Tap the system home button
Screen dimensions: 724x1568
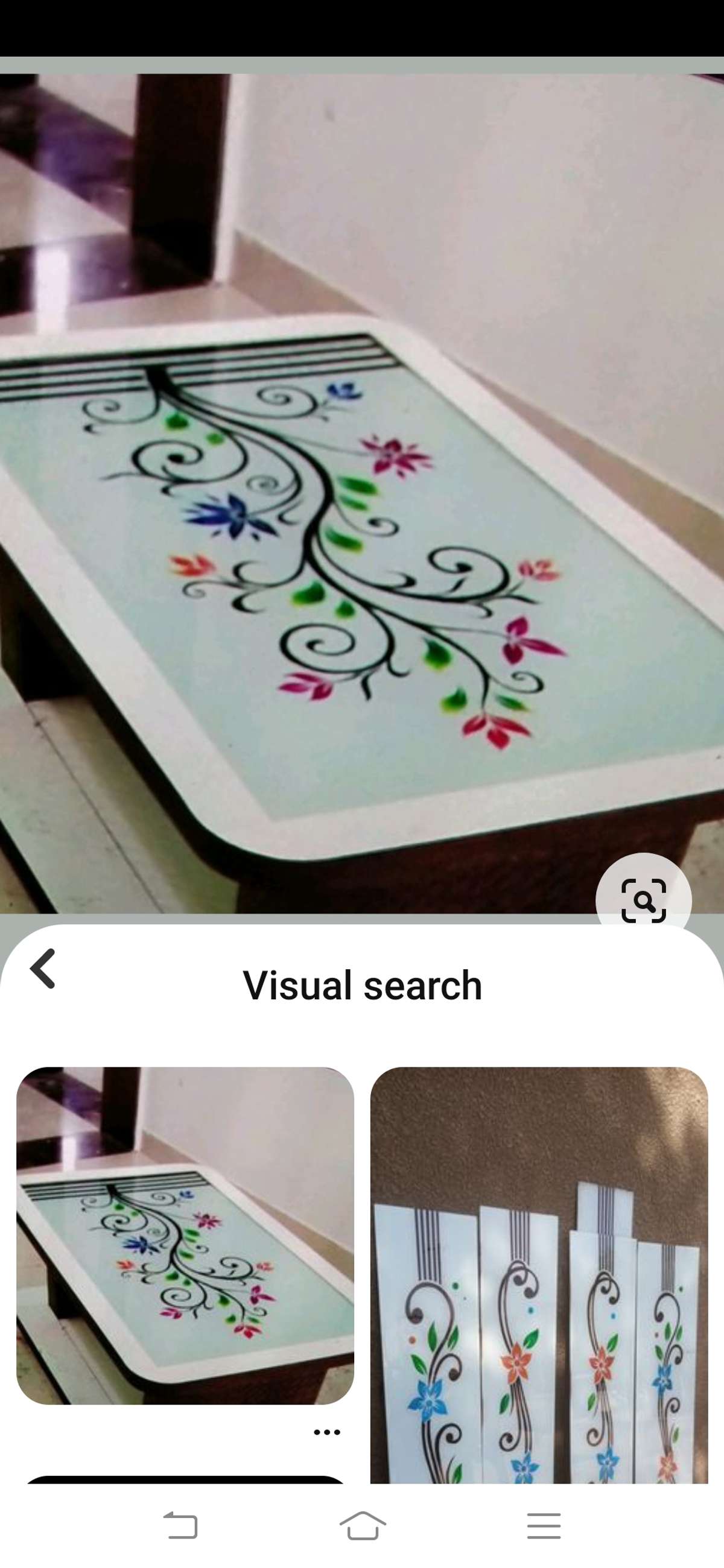coord(363,1525)
